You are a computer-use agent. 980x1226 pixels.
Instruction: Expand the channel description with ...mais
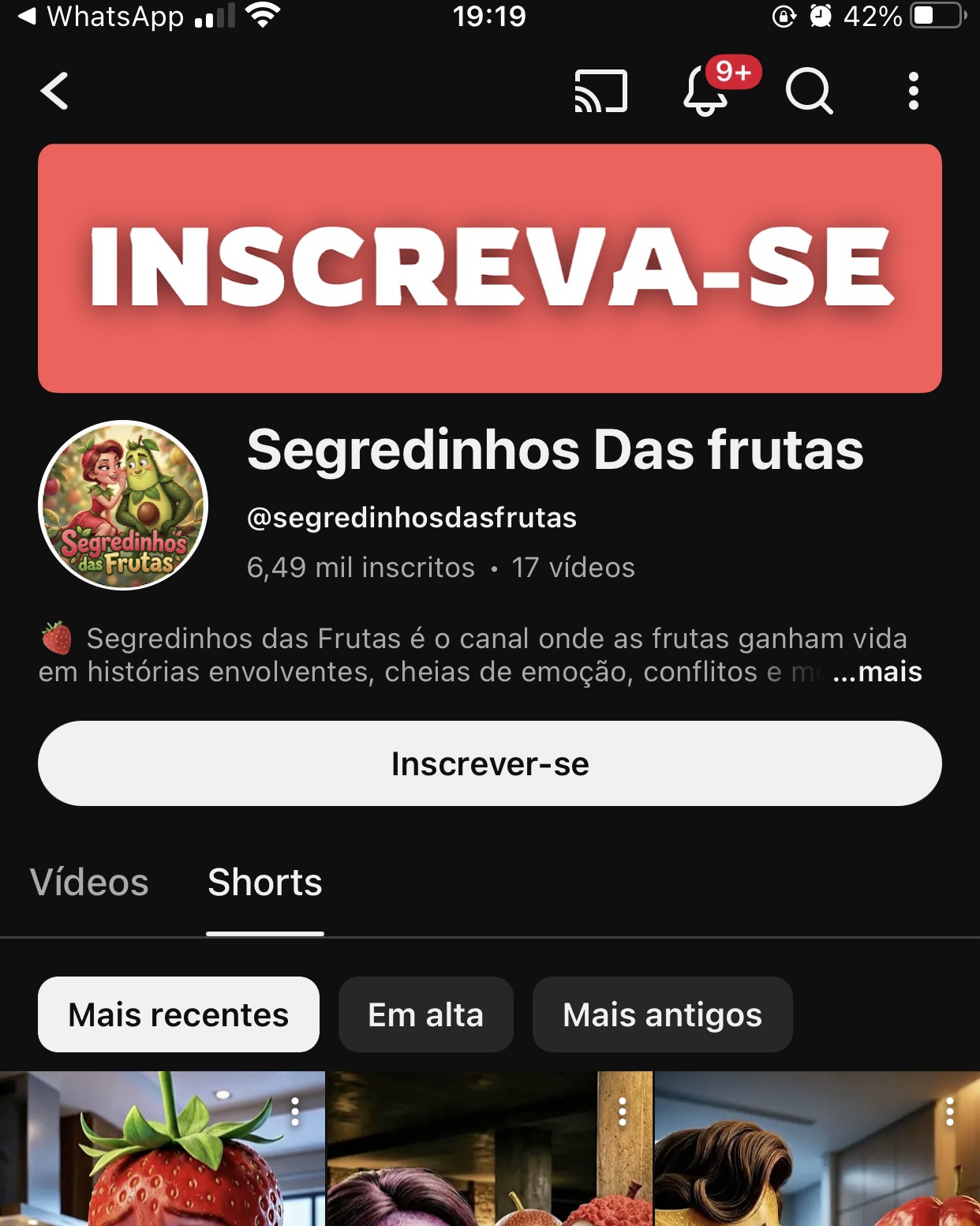(x=877, y=672)
